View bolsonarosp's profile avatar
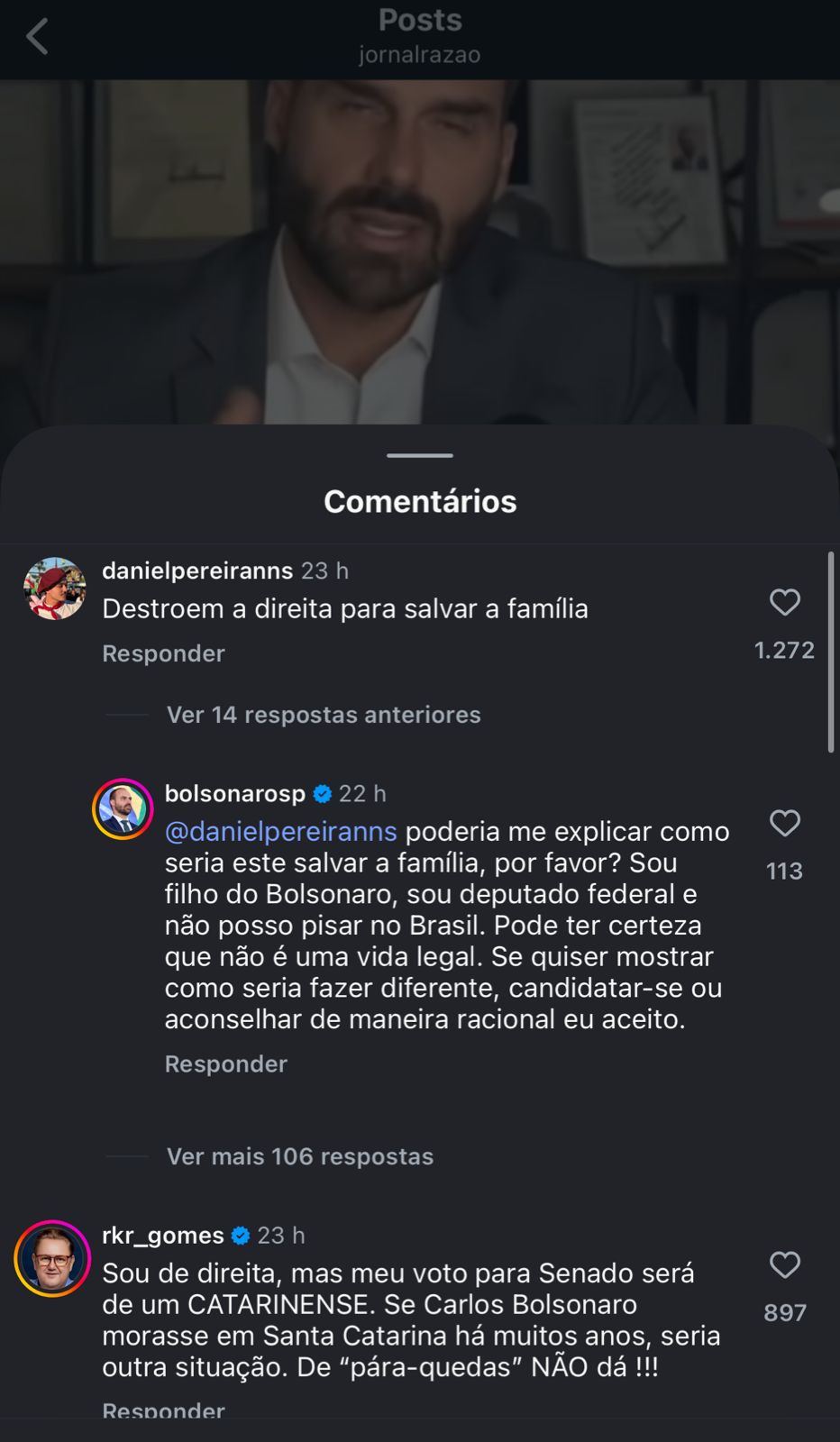 pos(123,809)
